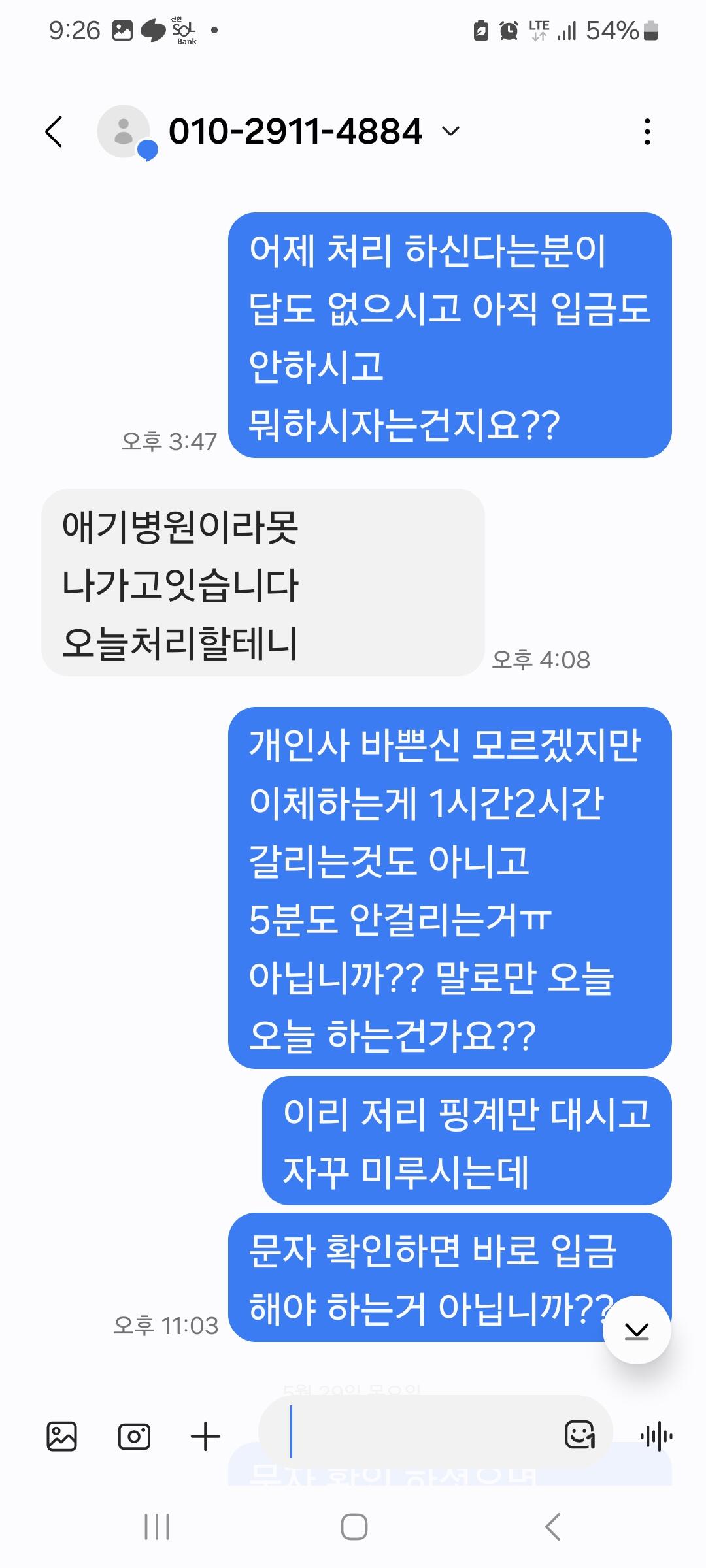Image resolution: width=706 pixels, height=1568 pixels.
Task: Open the gallery attachment icon
Action: coord(62,1437)
